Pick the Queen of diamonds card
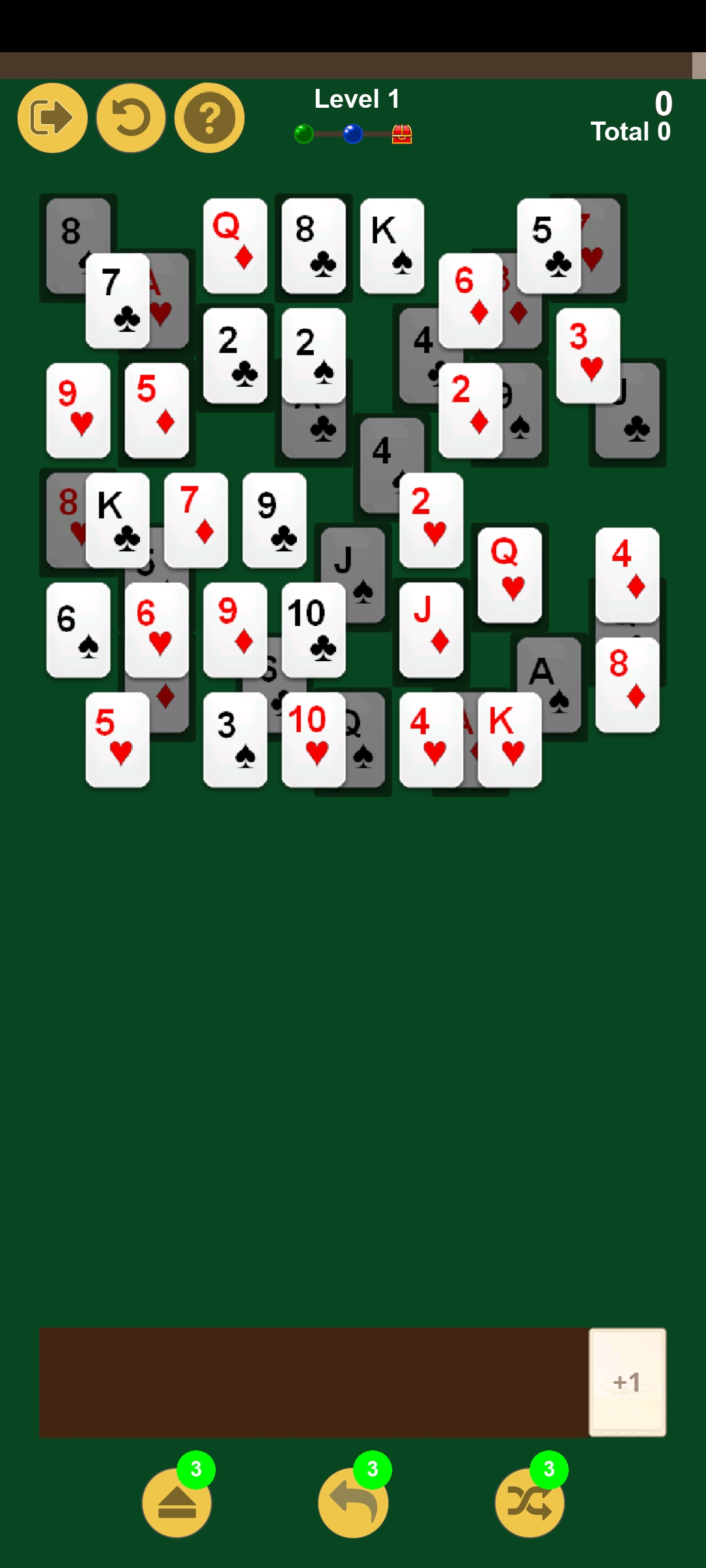This screenshot has height=1568, width=706. tap(235, 246)
